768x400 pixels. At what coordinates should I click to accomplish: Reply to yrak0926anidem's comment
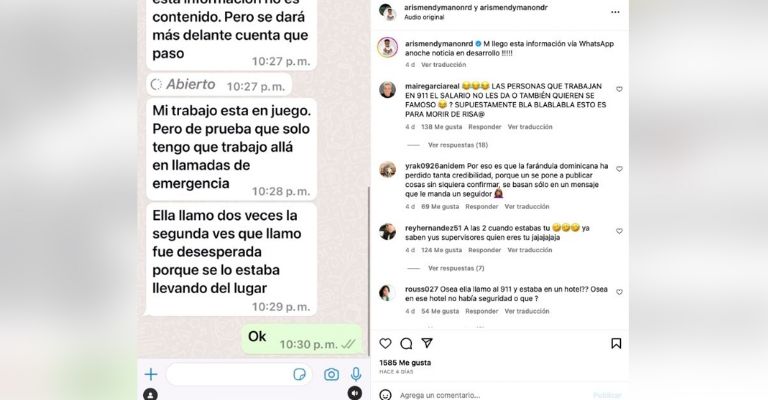[482, 206]
